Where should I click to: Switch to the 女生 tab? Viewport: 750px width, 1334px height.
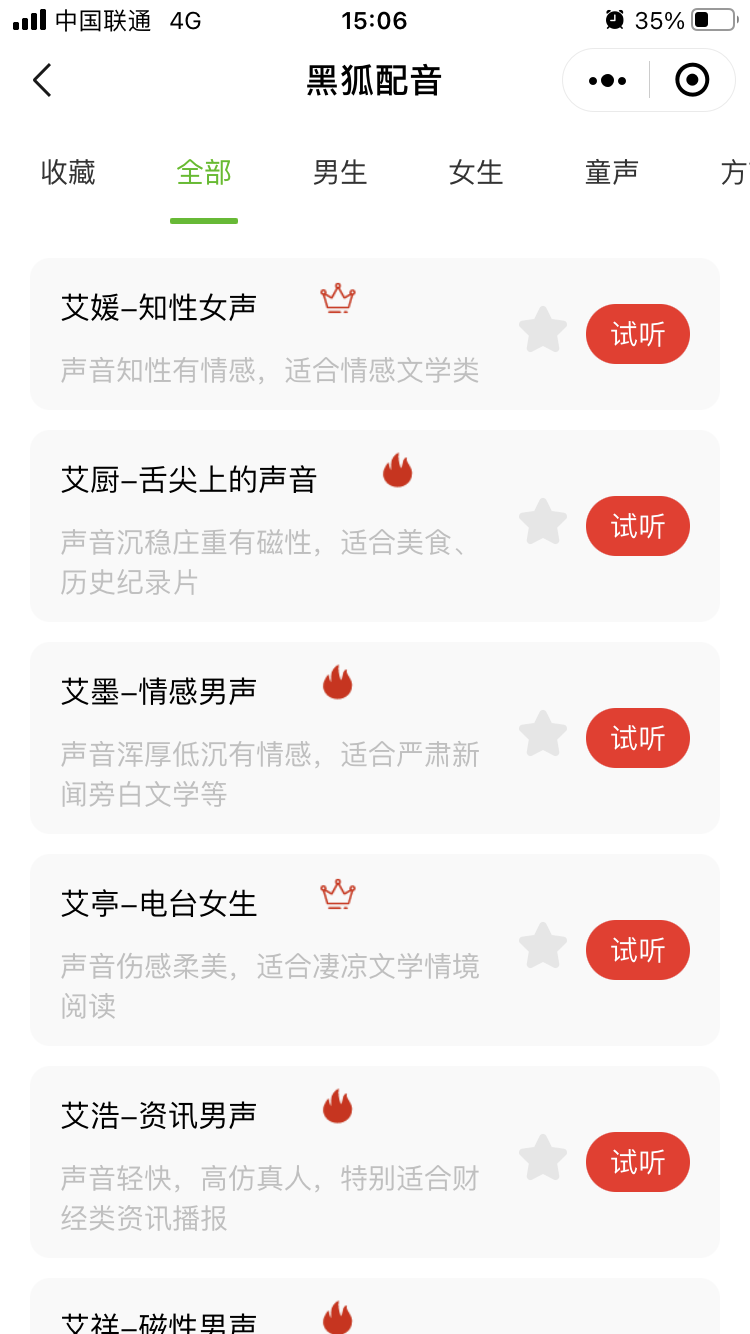pos(476,172)
